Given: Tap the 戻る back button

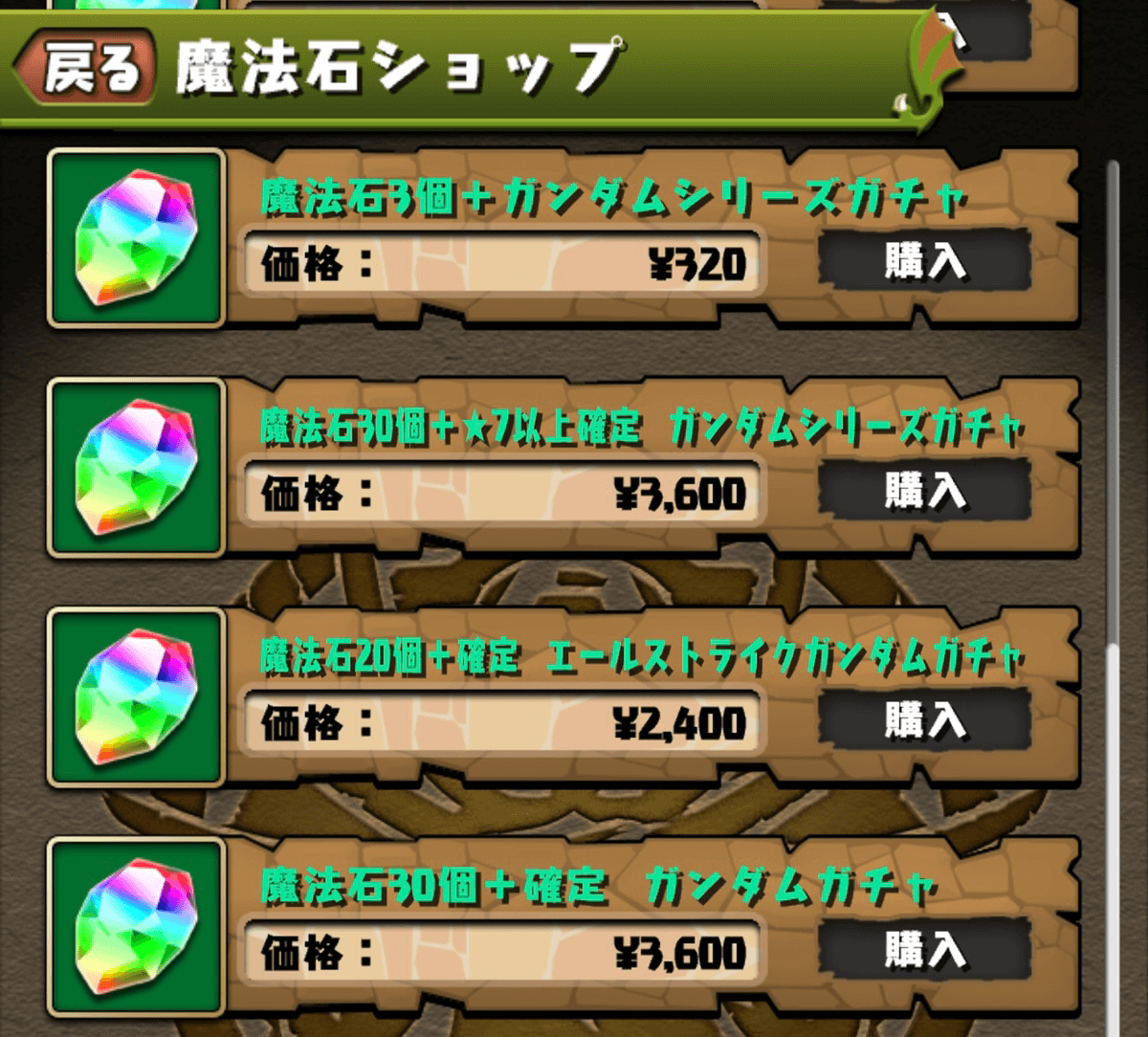Looking at the screenshot, I should coord(88,71).
